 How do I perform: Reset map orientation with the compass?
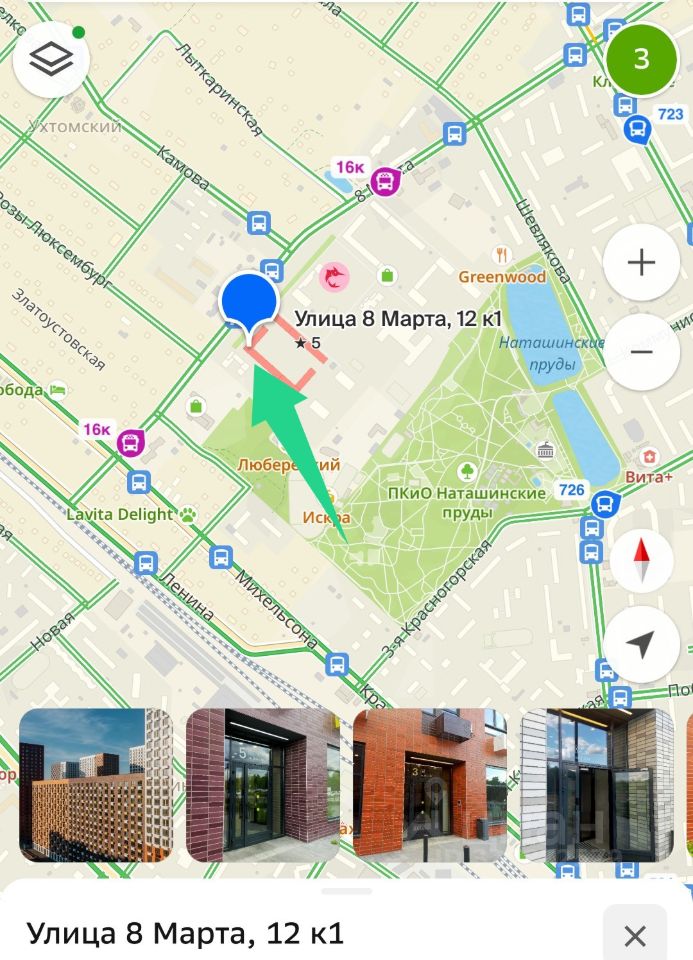point(641,561)
